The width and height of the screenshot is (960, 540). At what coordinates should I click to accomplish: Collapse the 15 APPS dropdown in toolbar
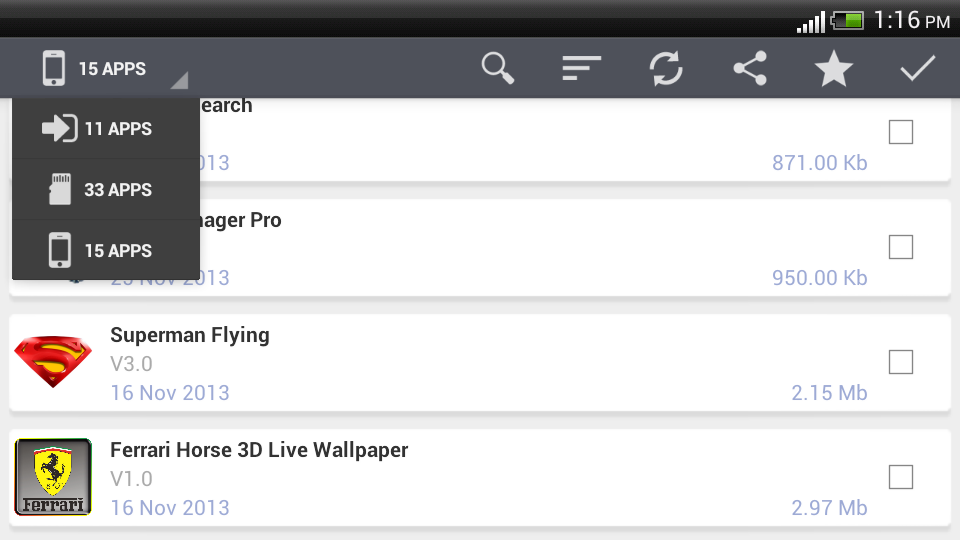(x=113, y=68)
